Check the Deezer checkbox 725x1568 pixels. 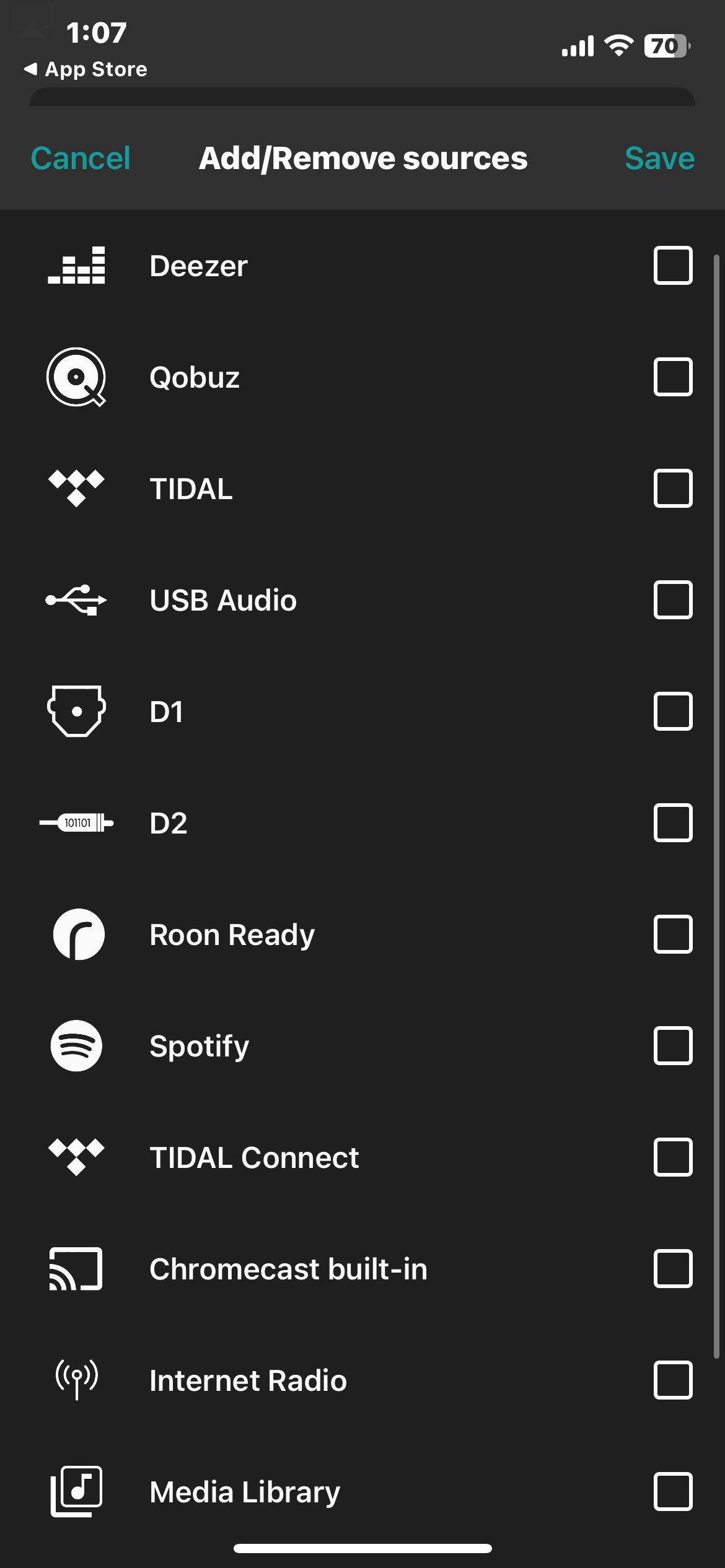[673, 266]
